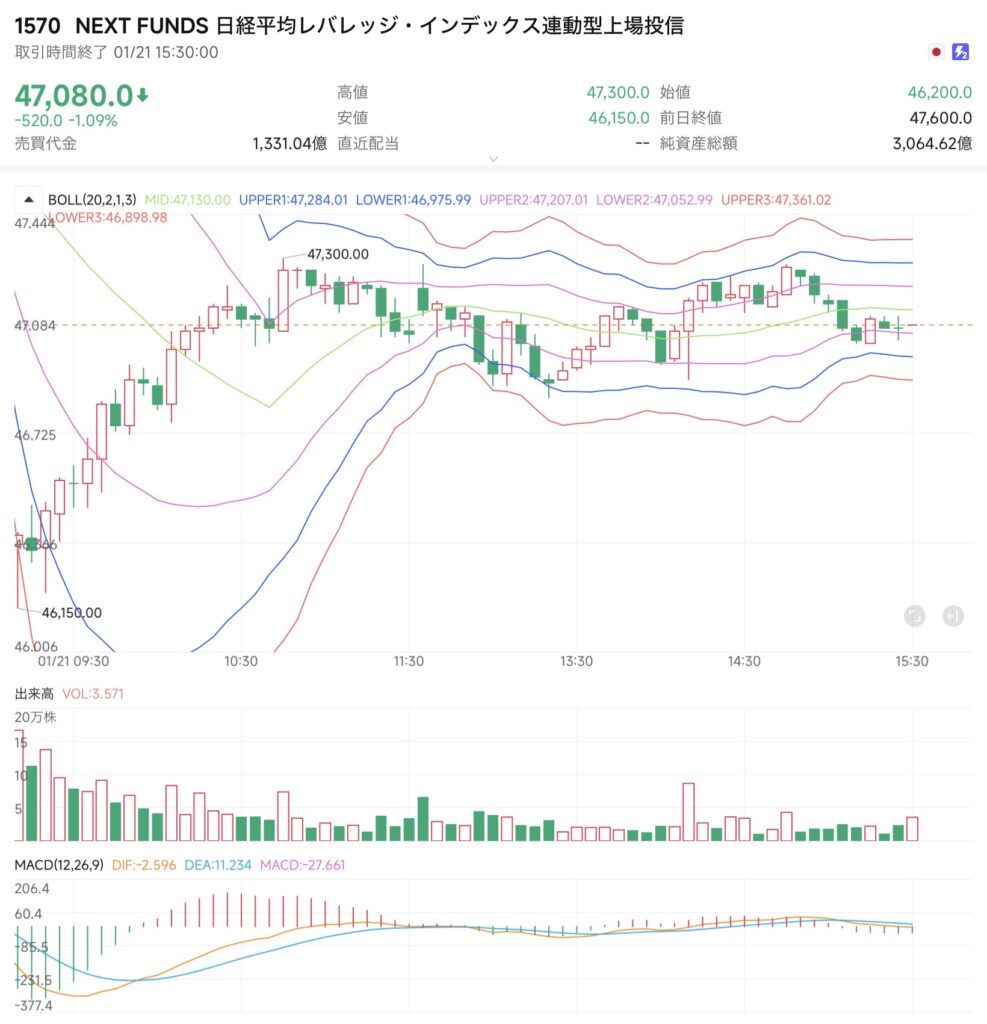This screenshot has height=1024, width=987.
Task: Tap the lightning quote-level badge
Action: (961, 51)
